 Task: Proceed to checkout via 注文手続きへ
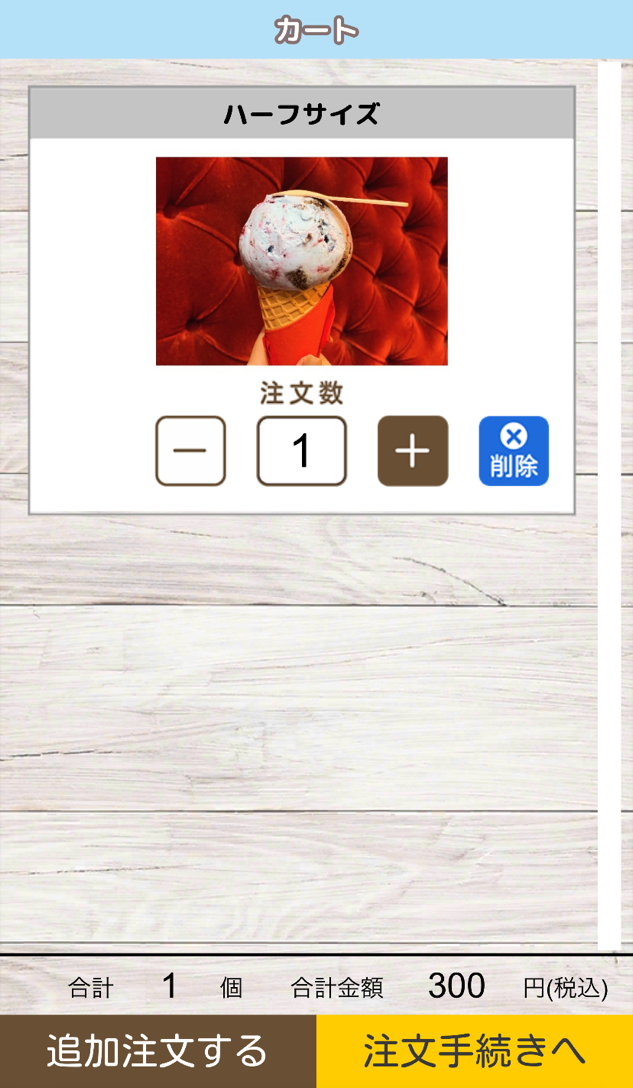coord(474,1051)
